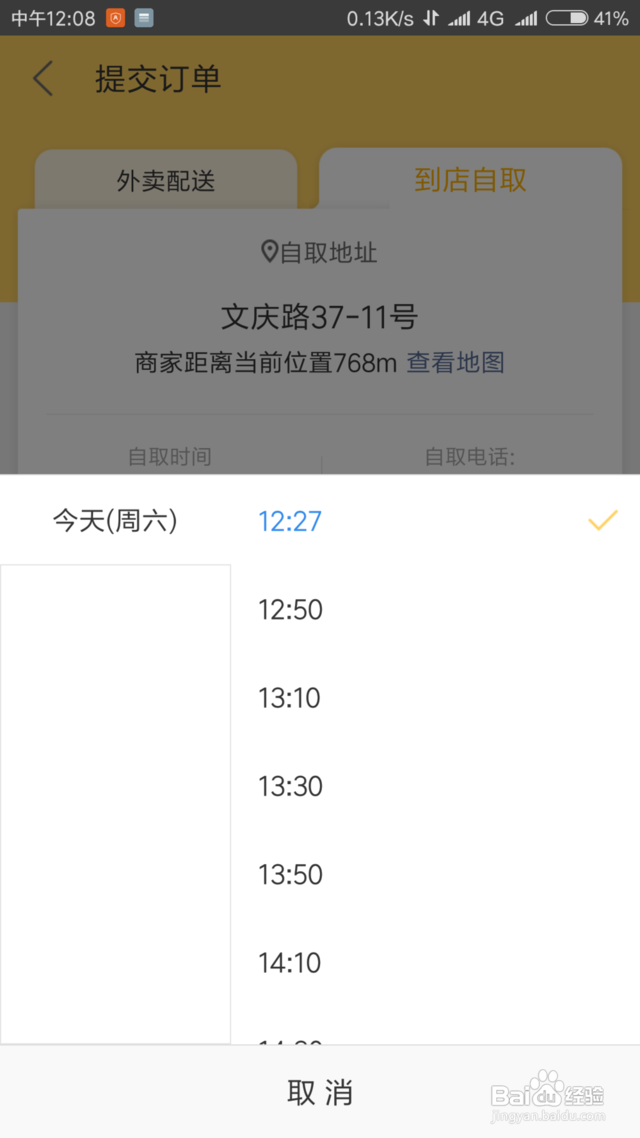640x1138 pixels.
Task: Choose 12:50 as pickup time
Action: tap(435, 610)
